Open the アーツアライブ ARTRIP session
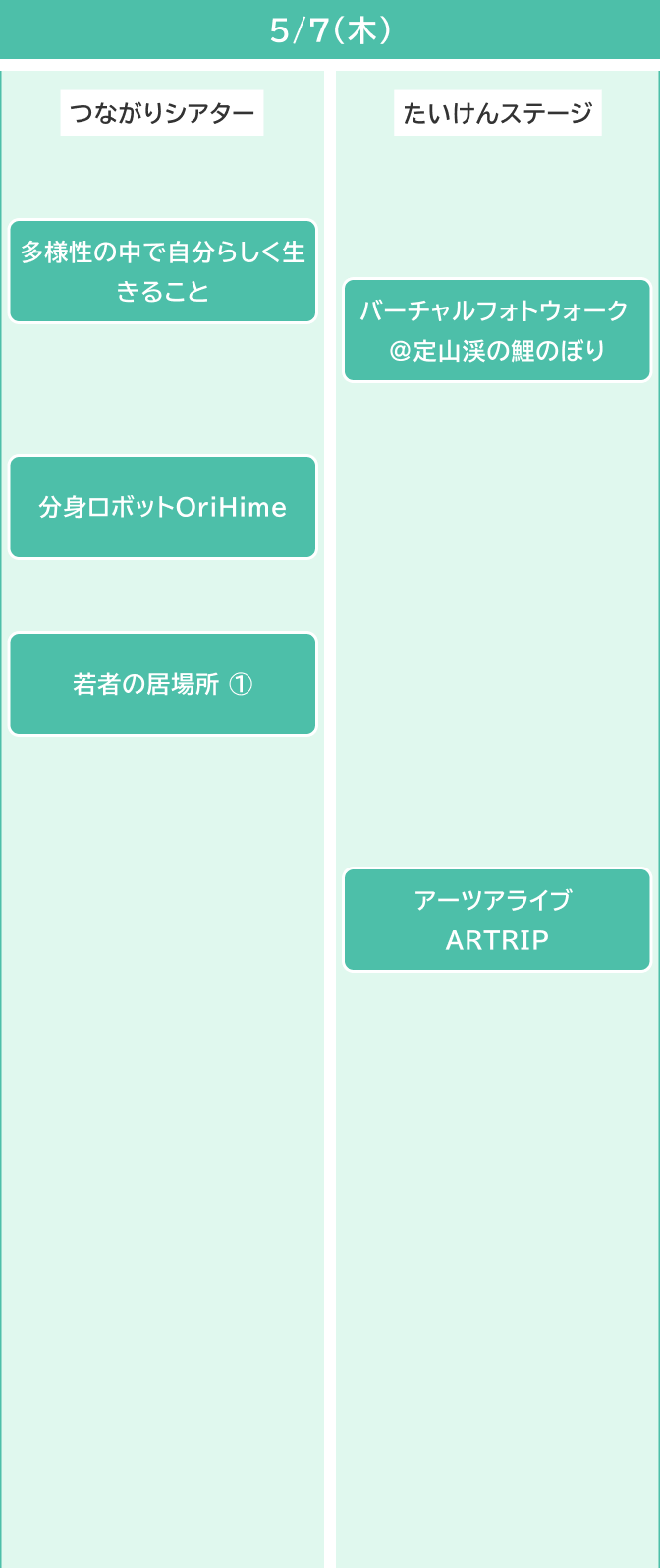The height and width of the screenshot is (1568, 660). click(497, 920)
